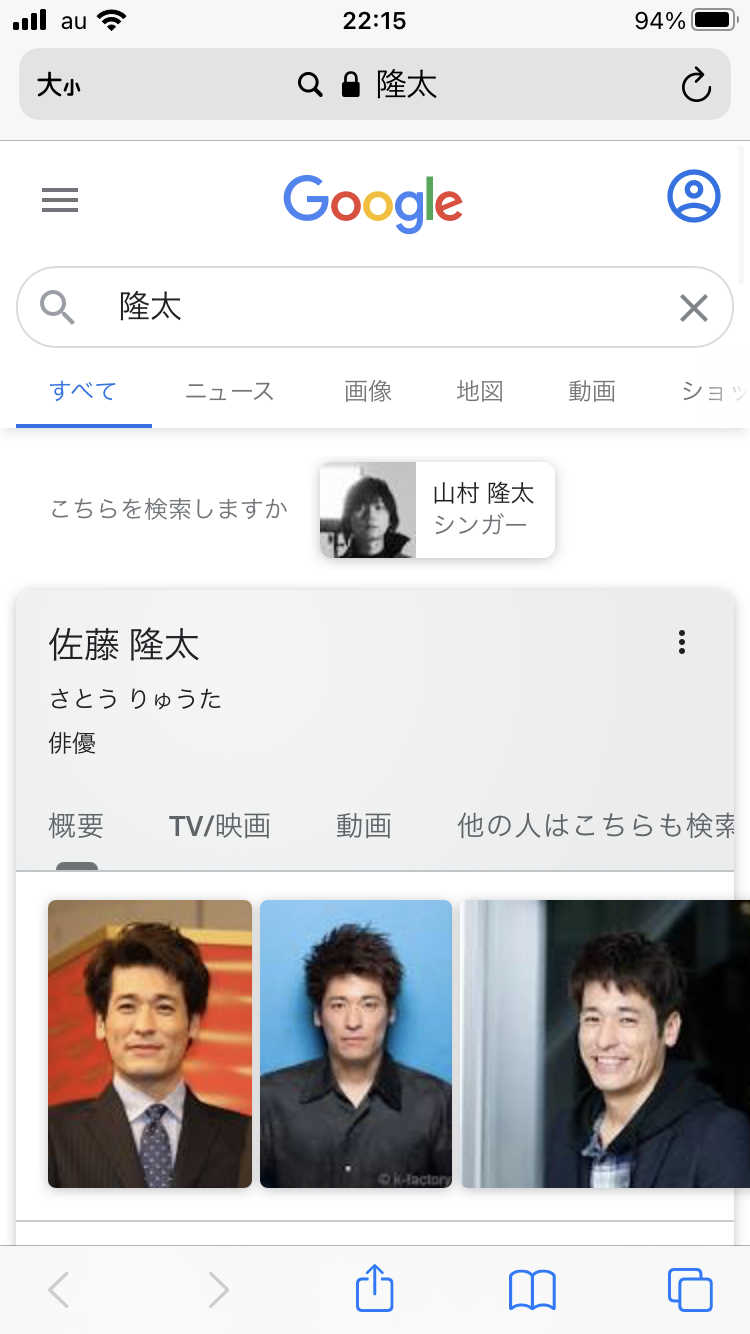
Task: Share this page from Safari toolbar
Action: (x=375, y=1289)
